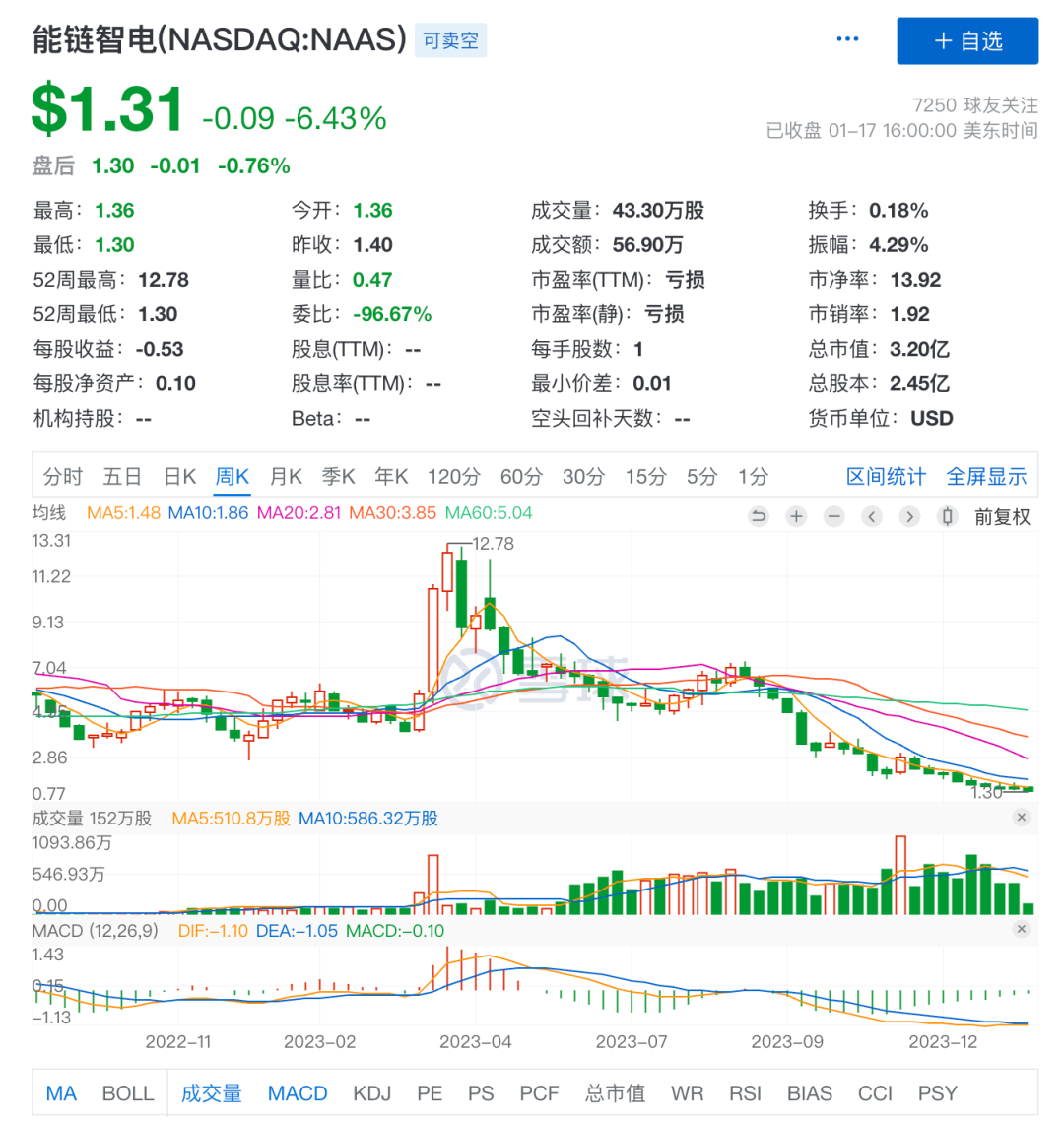This screenshot has height=1121, width=1064.
Task: Add 能链智电 to 自选 watchlist
Action: click(966, 41)
